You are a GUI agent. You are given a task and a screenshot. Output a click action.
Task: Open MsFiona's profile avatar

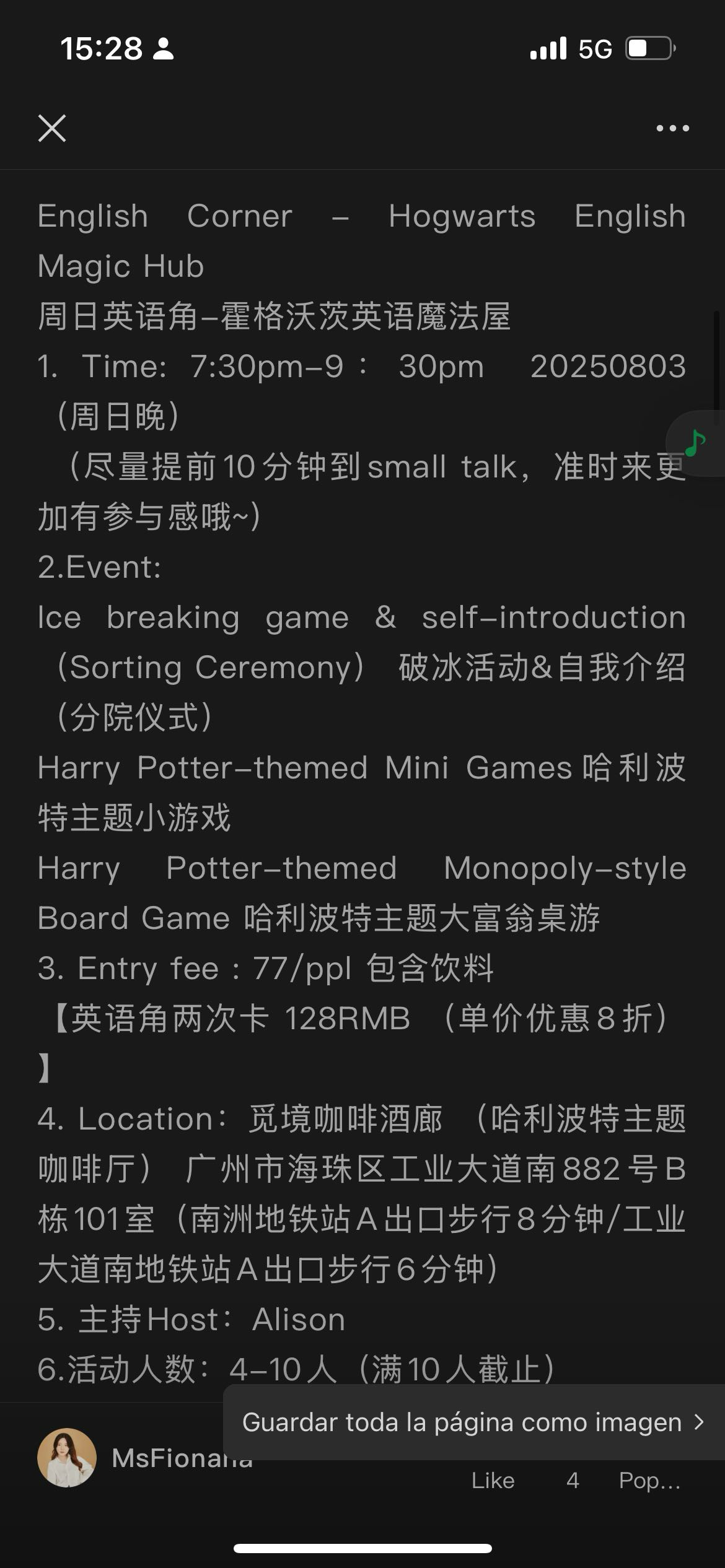[x=67, y=1458]
